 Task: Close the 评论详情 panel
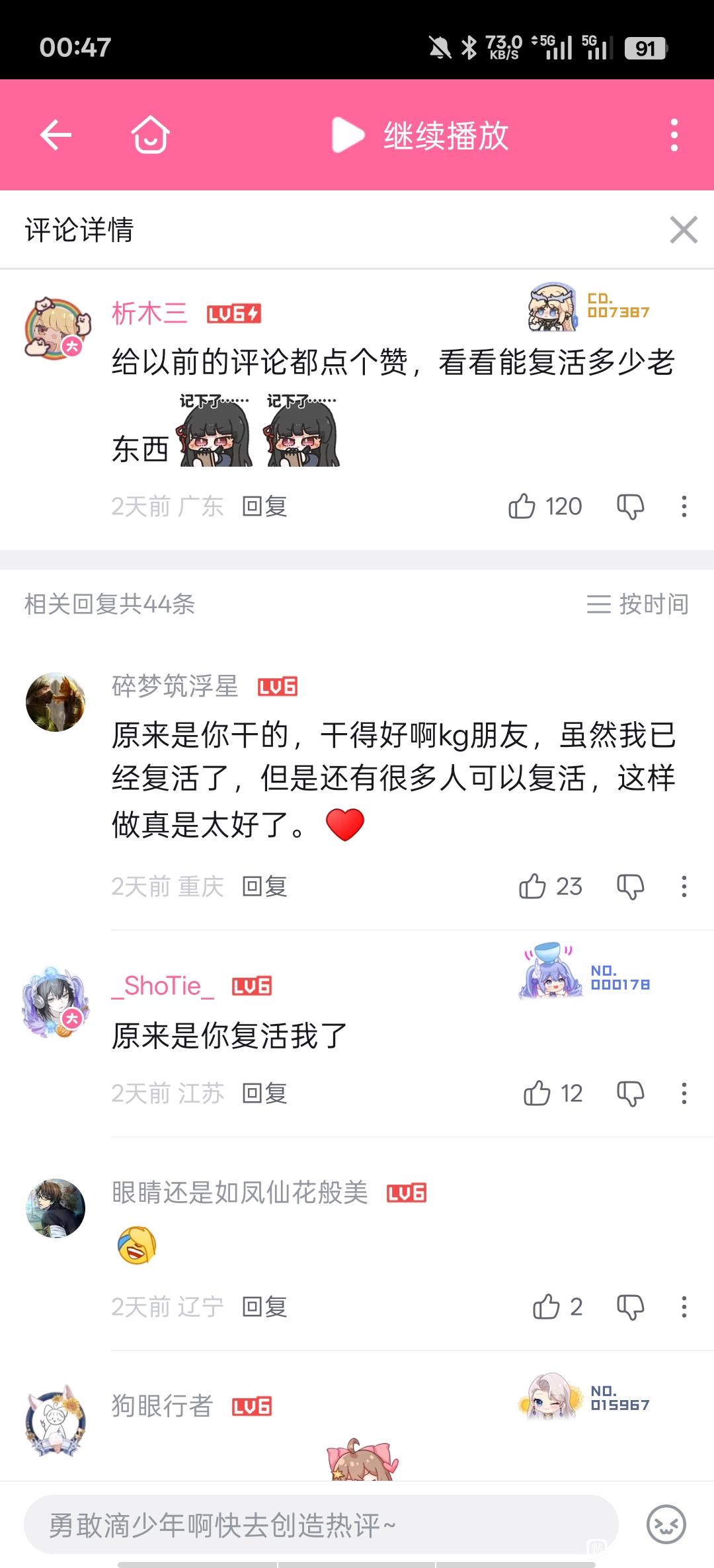click(683, 230)
